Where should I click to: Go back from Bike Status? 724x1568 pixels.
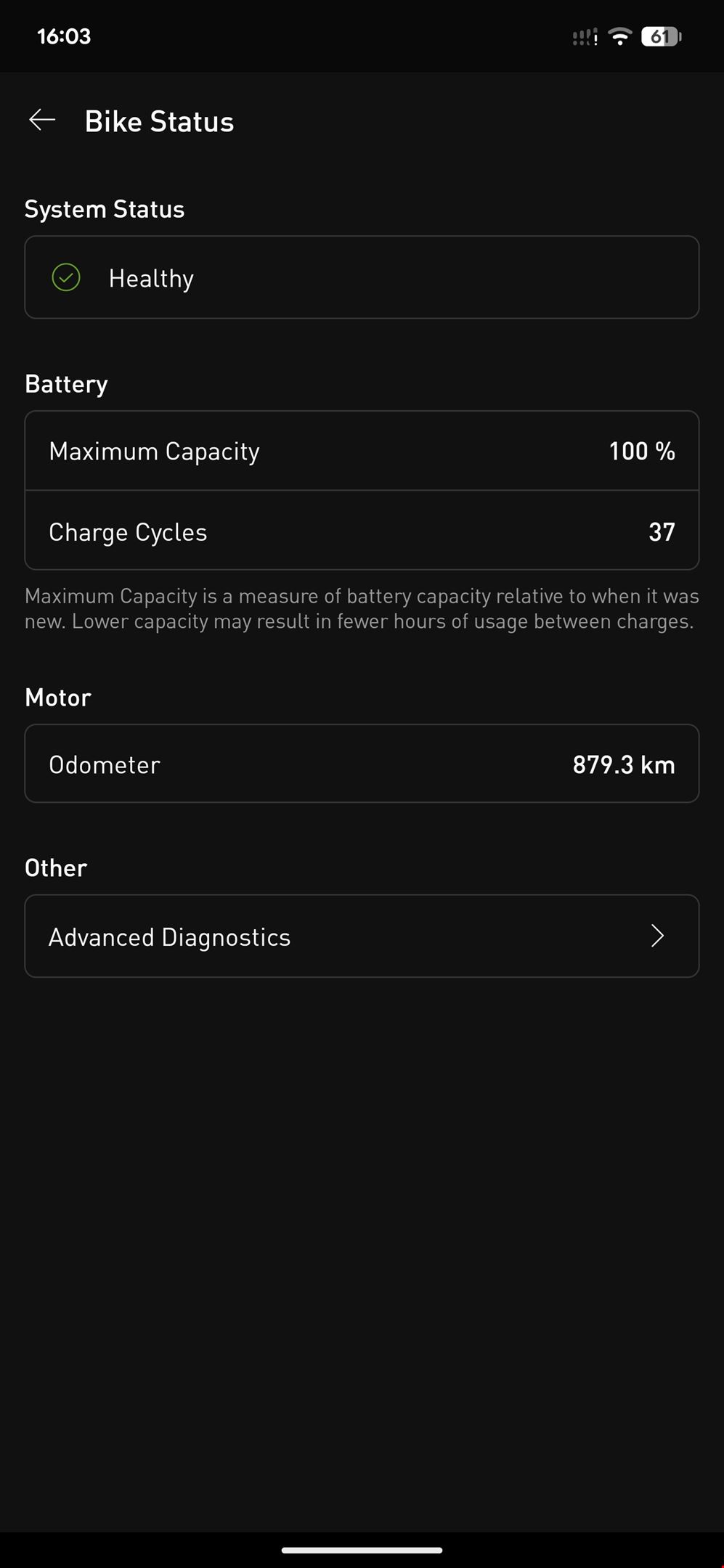42,121
